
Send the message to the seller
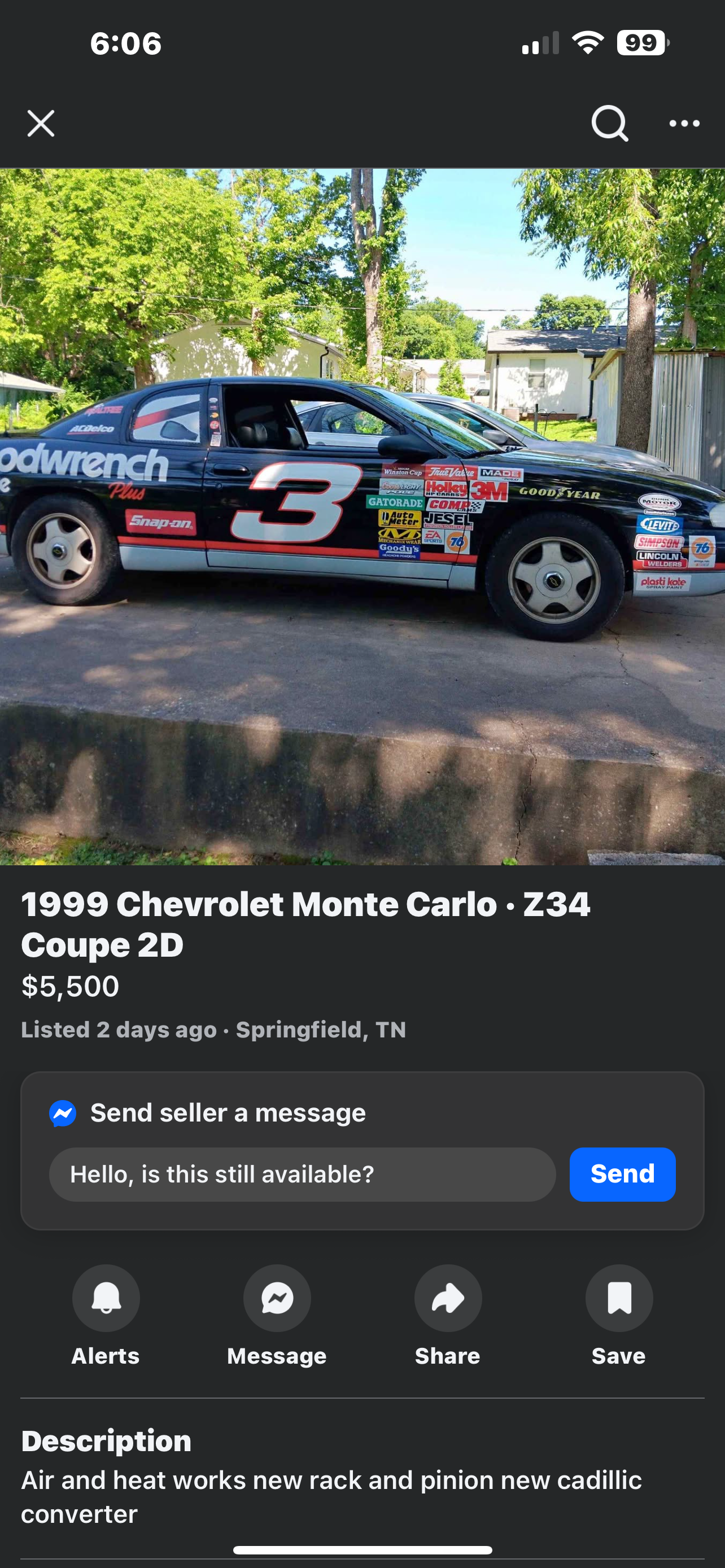[x=622, y=1174]
